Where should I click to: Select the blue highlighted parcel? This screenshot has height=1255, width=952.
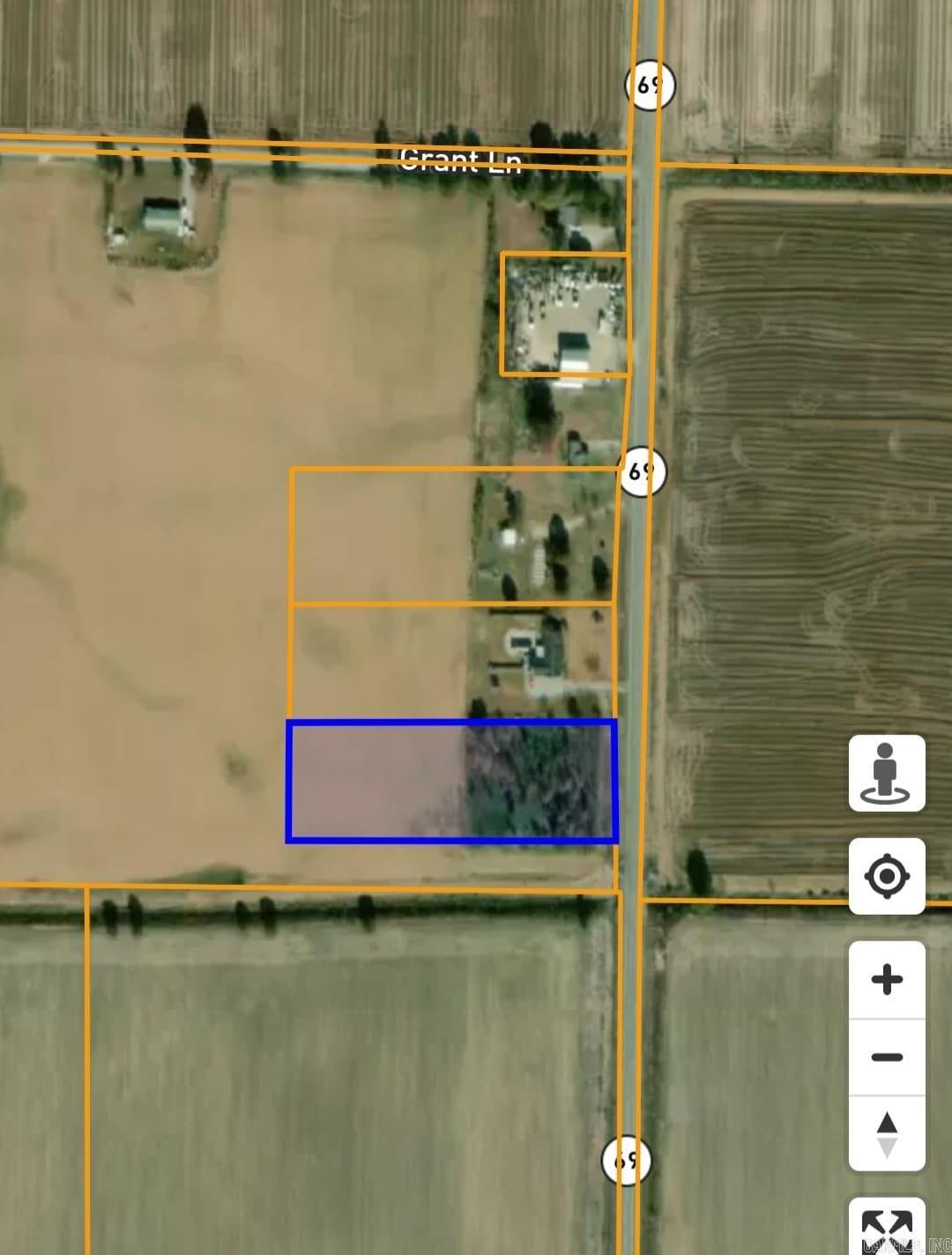coord(451,782)
